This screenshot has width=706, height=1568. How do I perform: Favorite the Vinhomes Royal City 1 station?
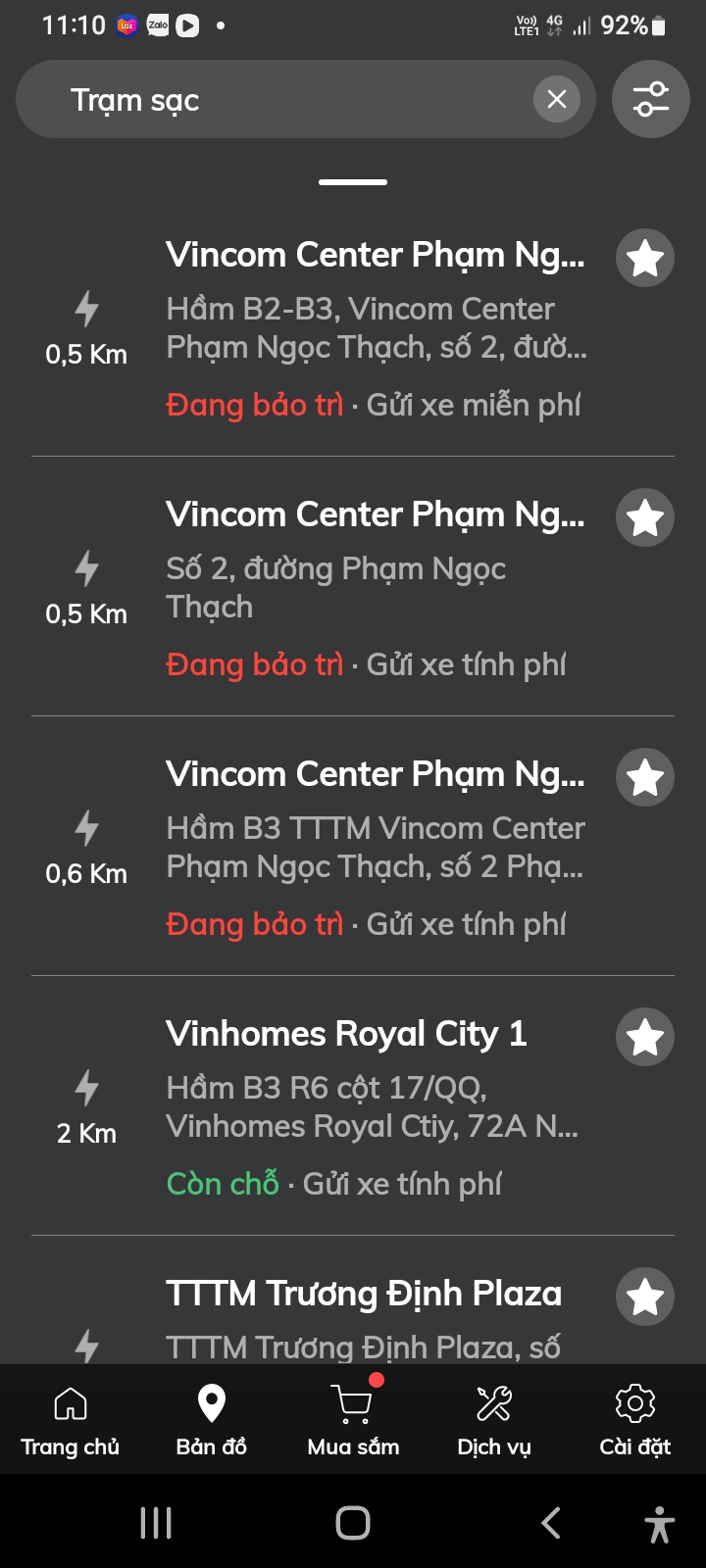644,1037
